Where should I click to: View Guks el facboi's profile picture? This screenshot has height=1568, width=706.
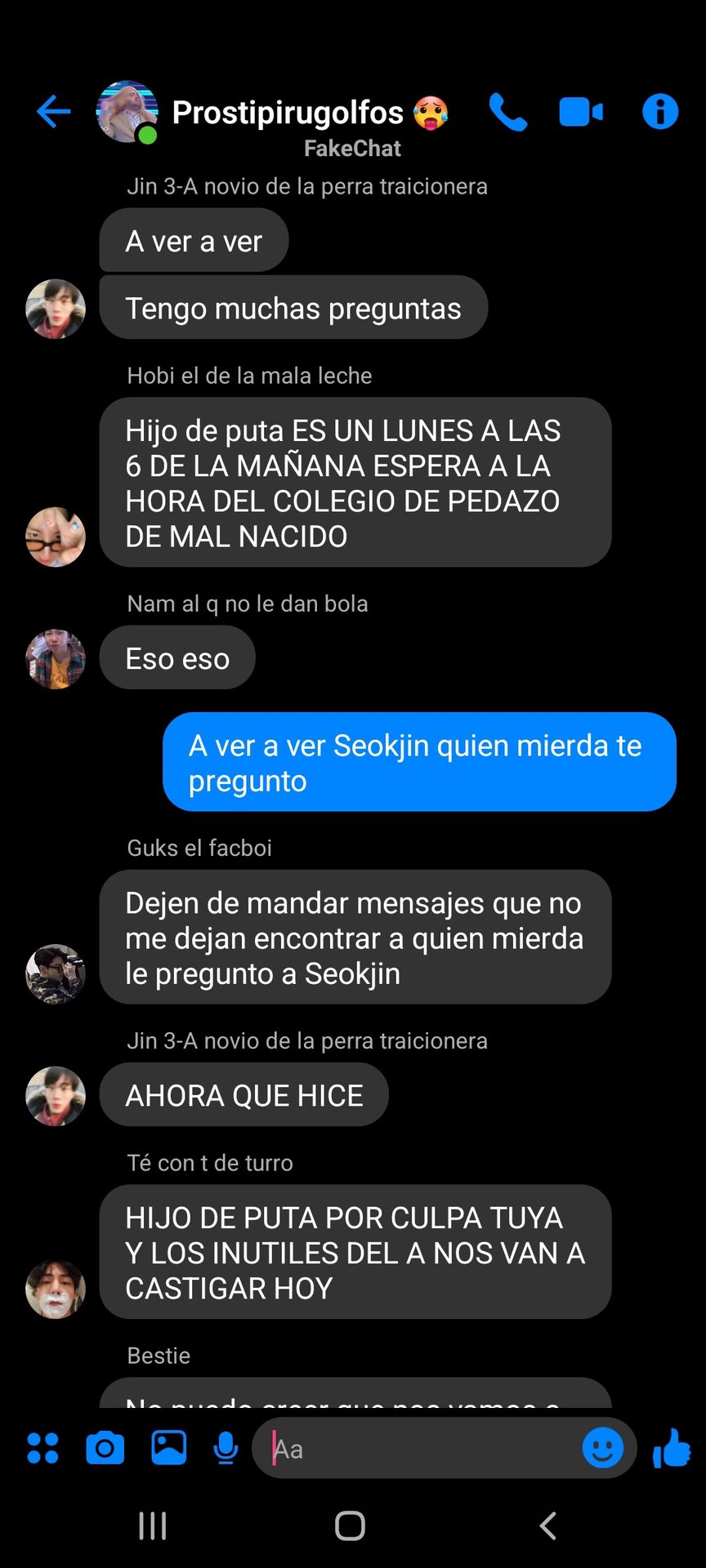(x=56, y=973)
